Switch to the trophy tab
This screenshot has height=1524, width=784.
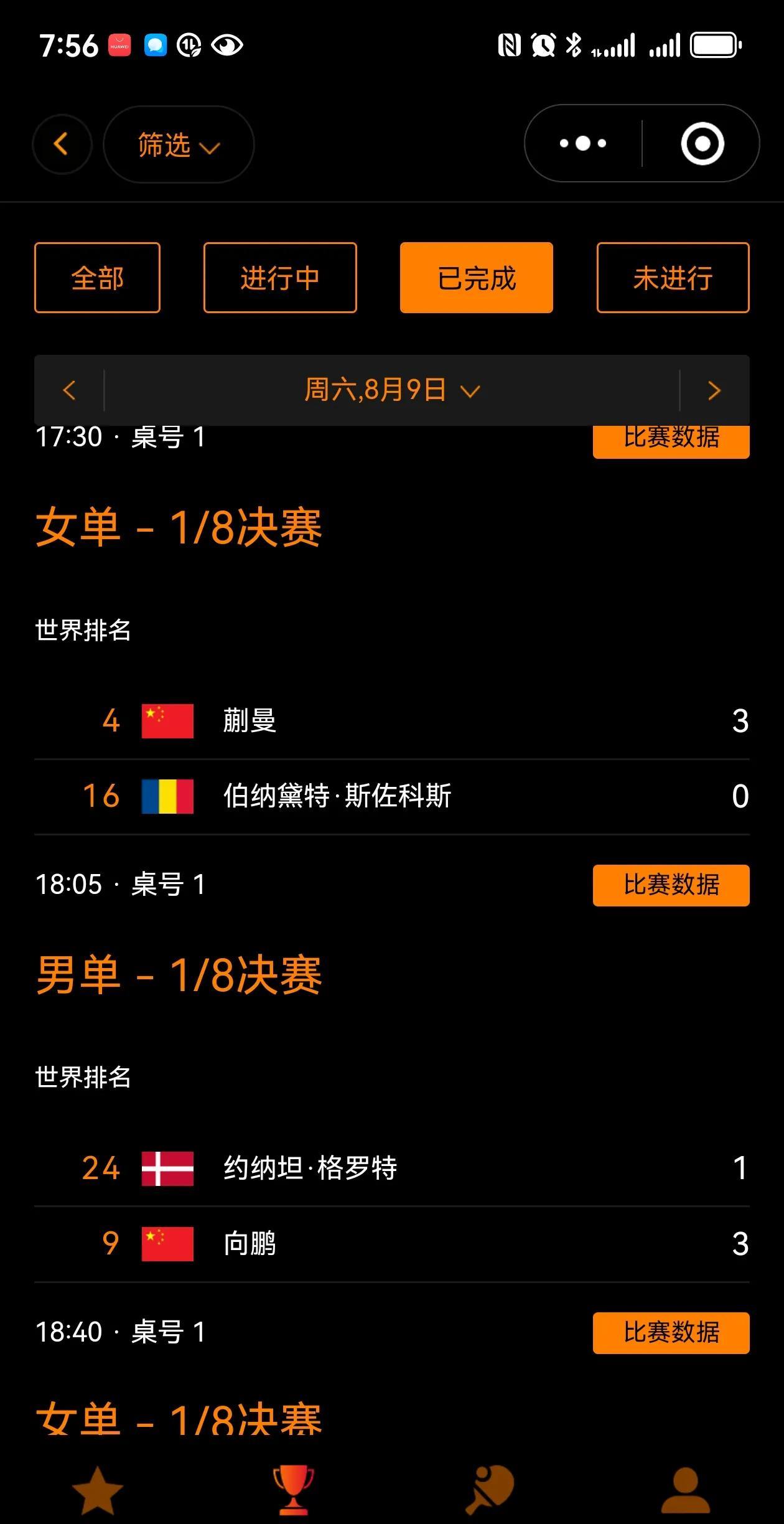293,1490
